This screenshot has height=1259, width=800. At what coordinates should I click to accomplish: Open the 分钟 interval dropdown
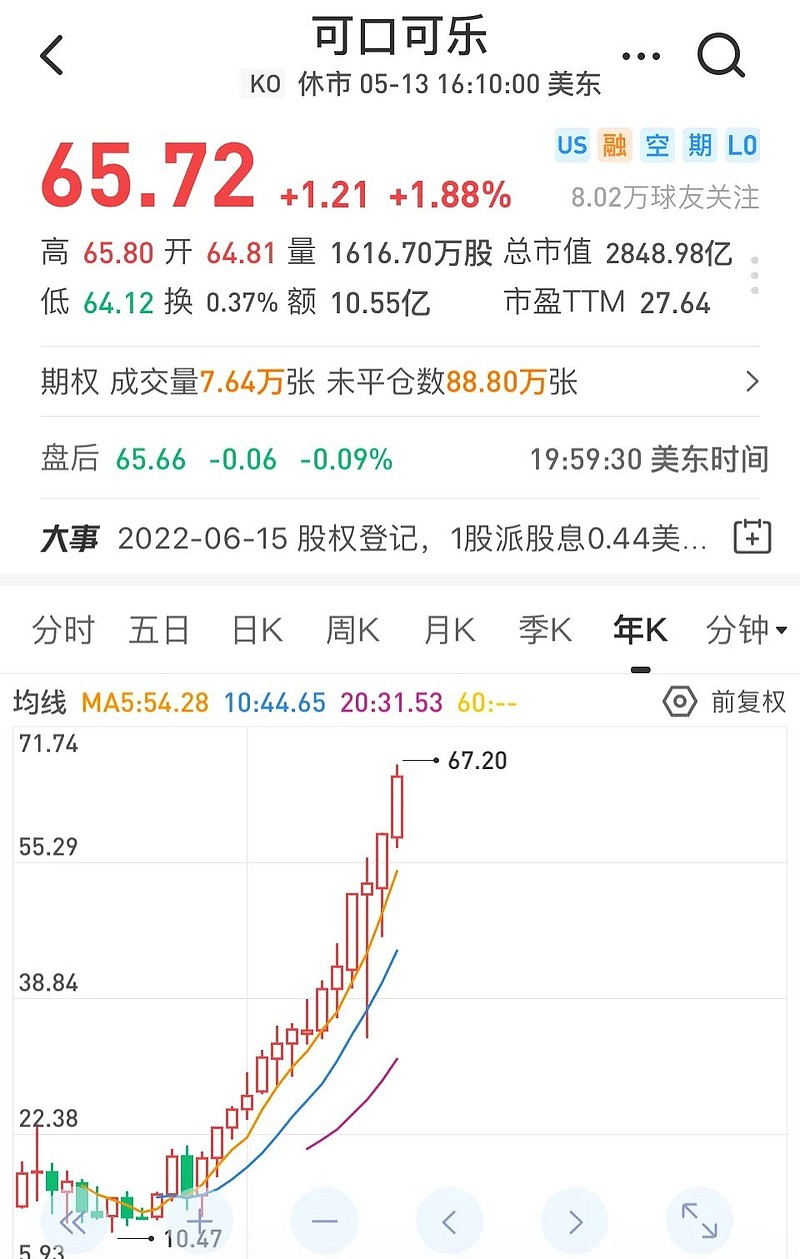coord(746,631)
